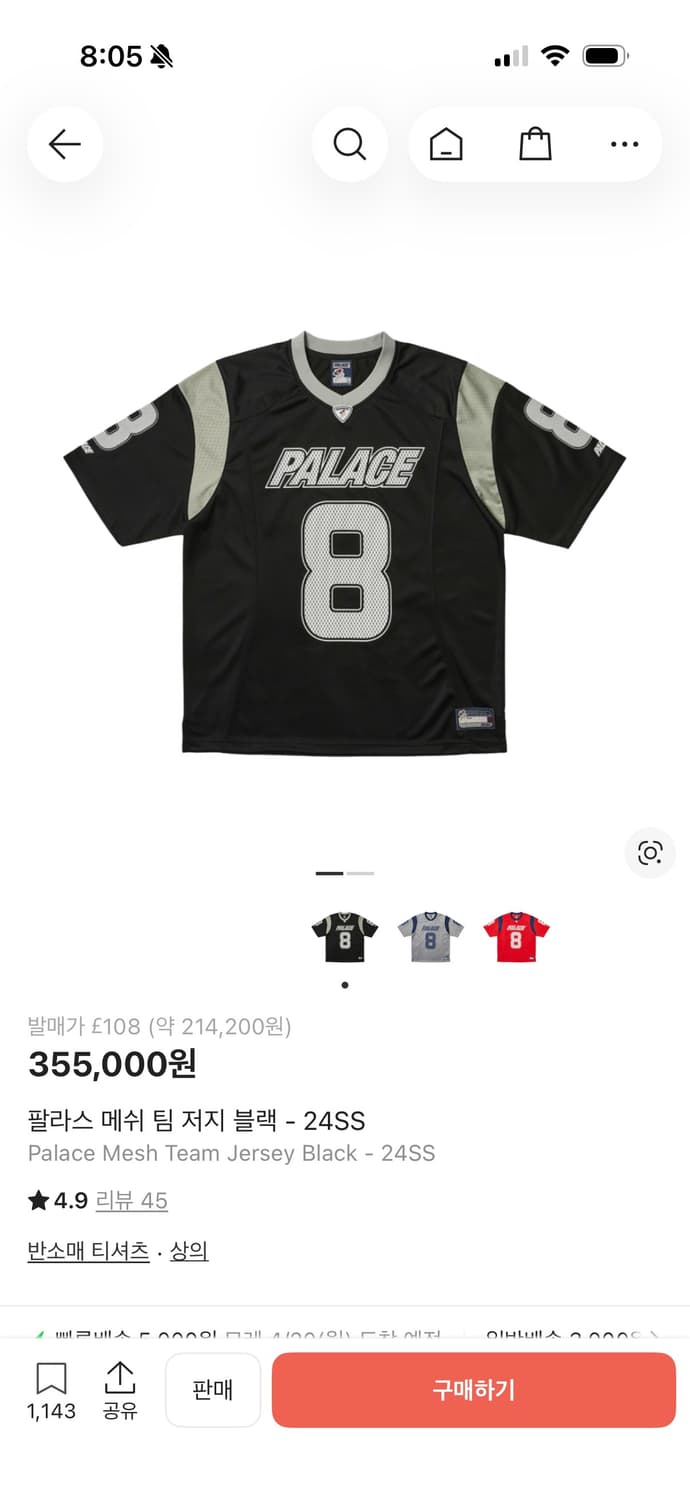Go to the home page icon

446,145
